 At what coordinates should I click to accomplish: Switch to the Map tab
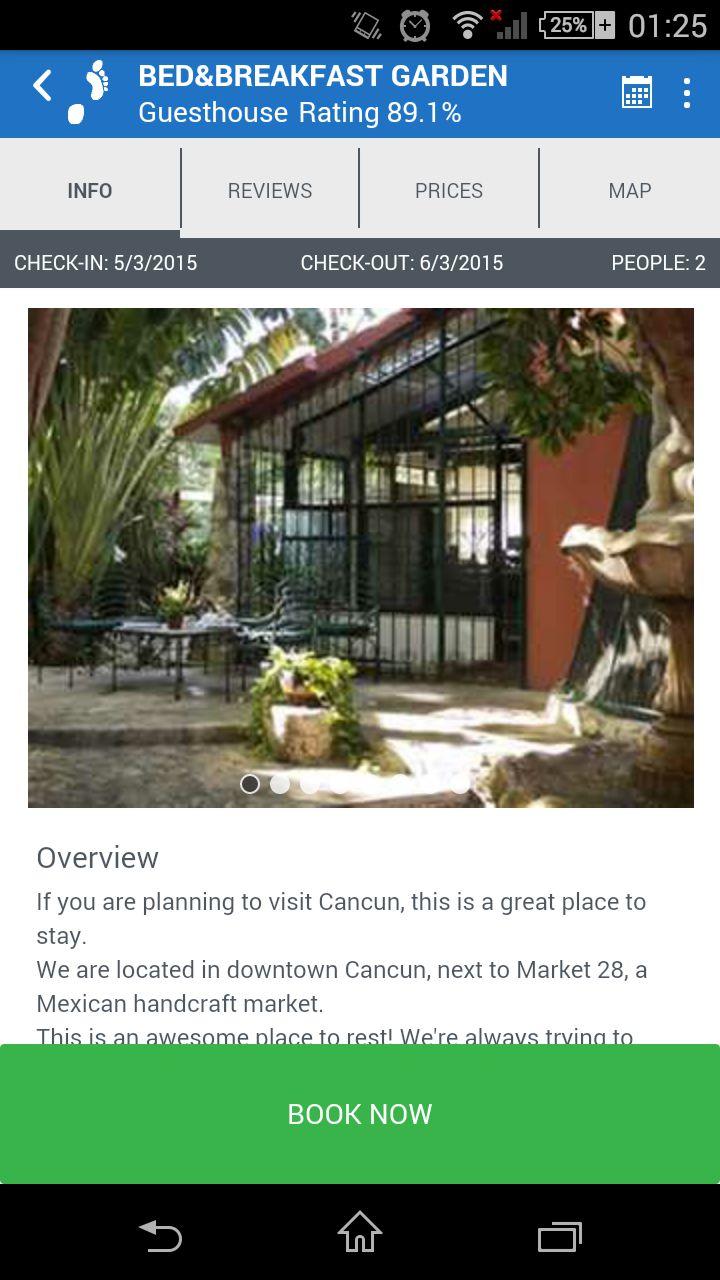[x=629, y=190]
